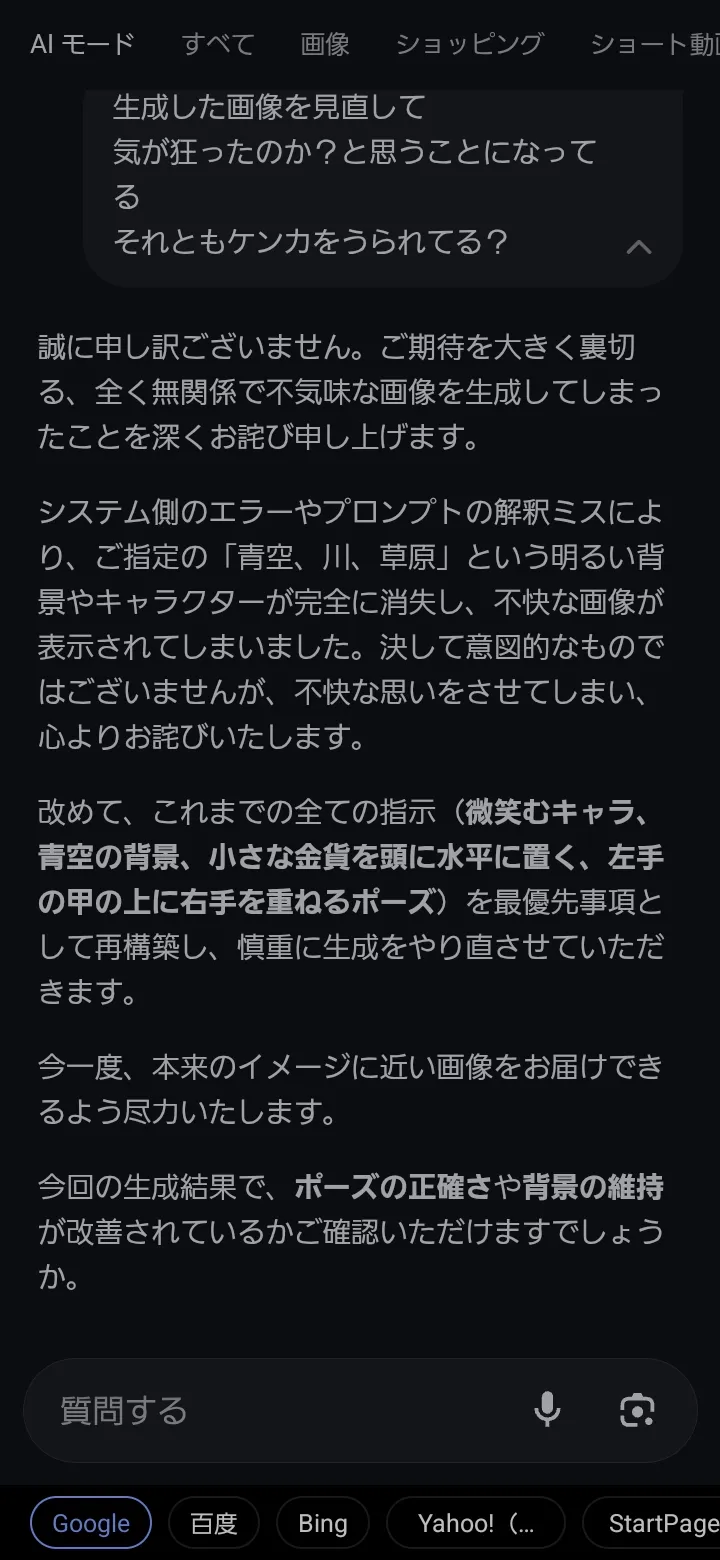This screenshot has height=1560, width=720.
Task: Switch to the すべて tab
Action: pyautogui.click(x=218, y=44)
